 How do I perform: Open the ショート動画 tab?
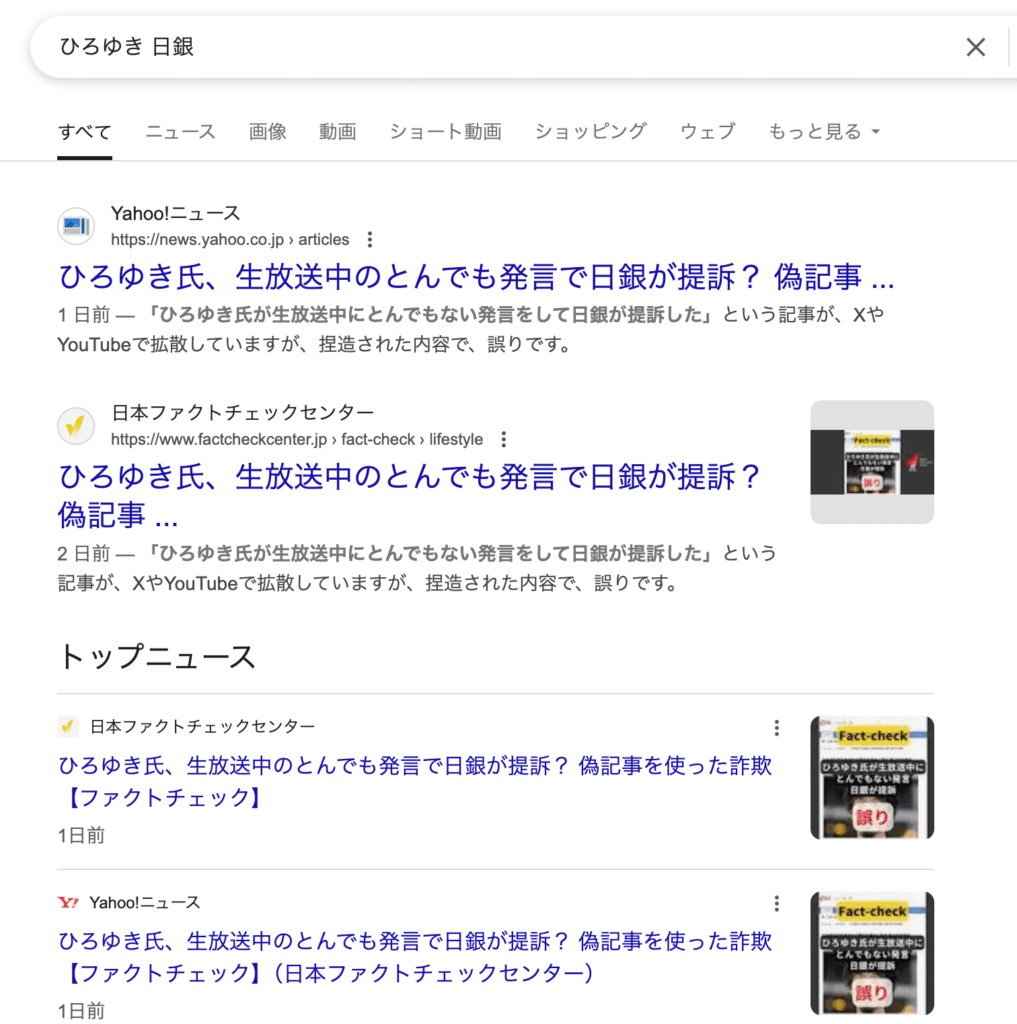[x=446, y=131]
